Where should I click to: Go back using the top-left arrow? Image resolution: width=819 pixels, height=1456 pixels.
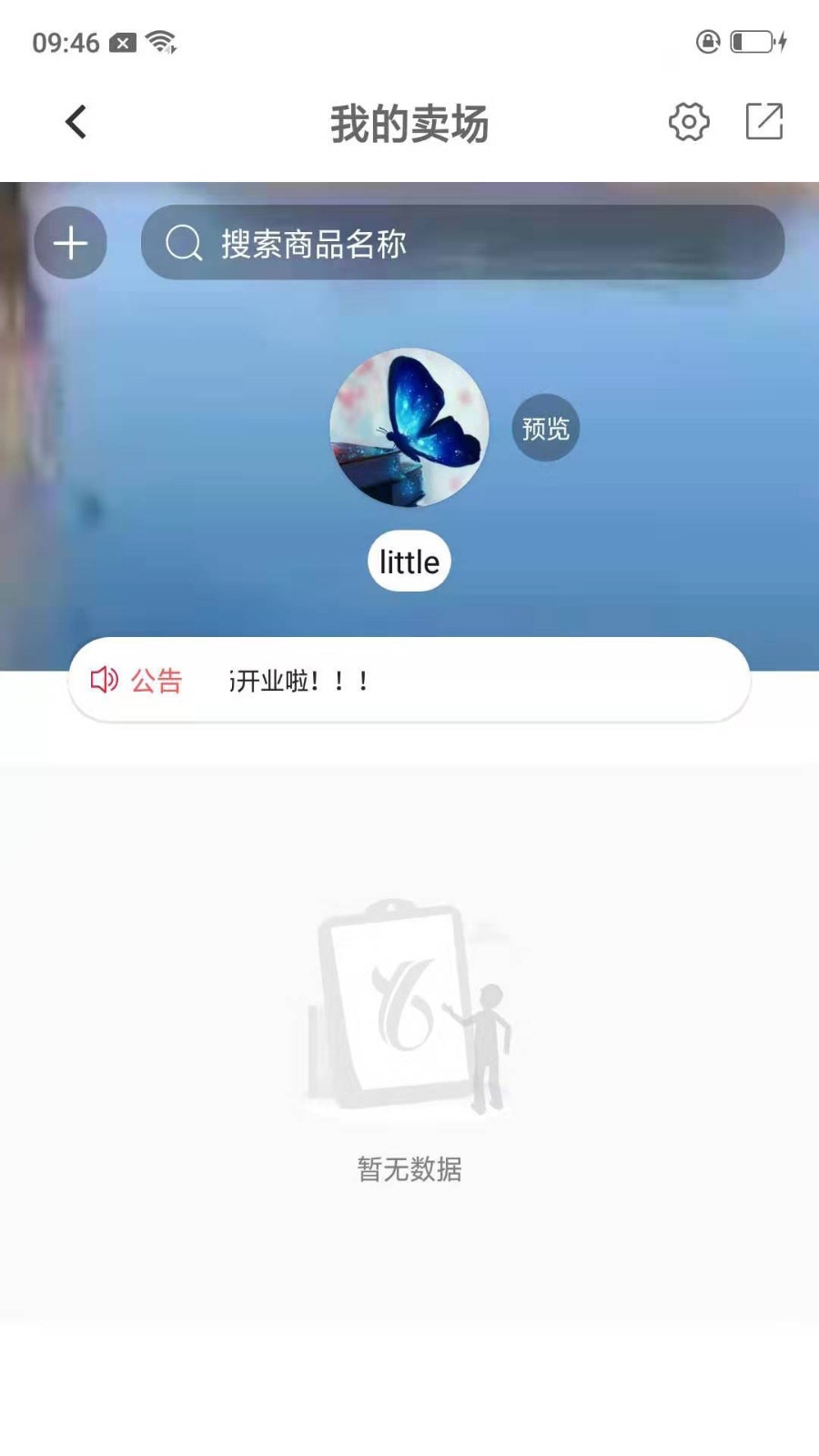click(x=76, y=122)
